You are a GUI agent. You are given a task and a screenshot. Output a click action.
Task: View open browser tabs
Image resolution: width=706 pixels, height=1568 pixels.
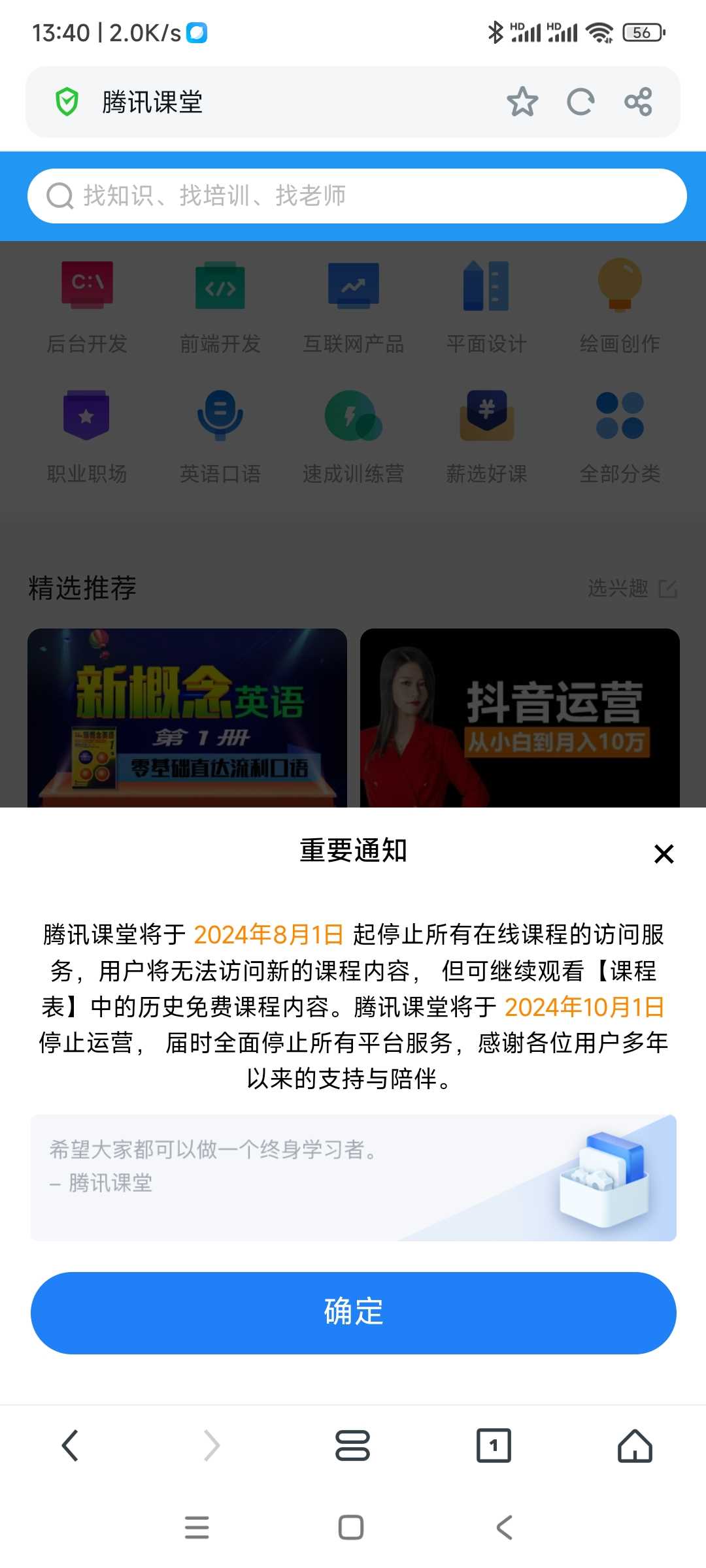pyautogui.click(x=494, y=1445)
